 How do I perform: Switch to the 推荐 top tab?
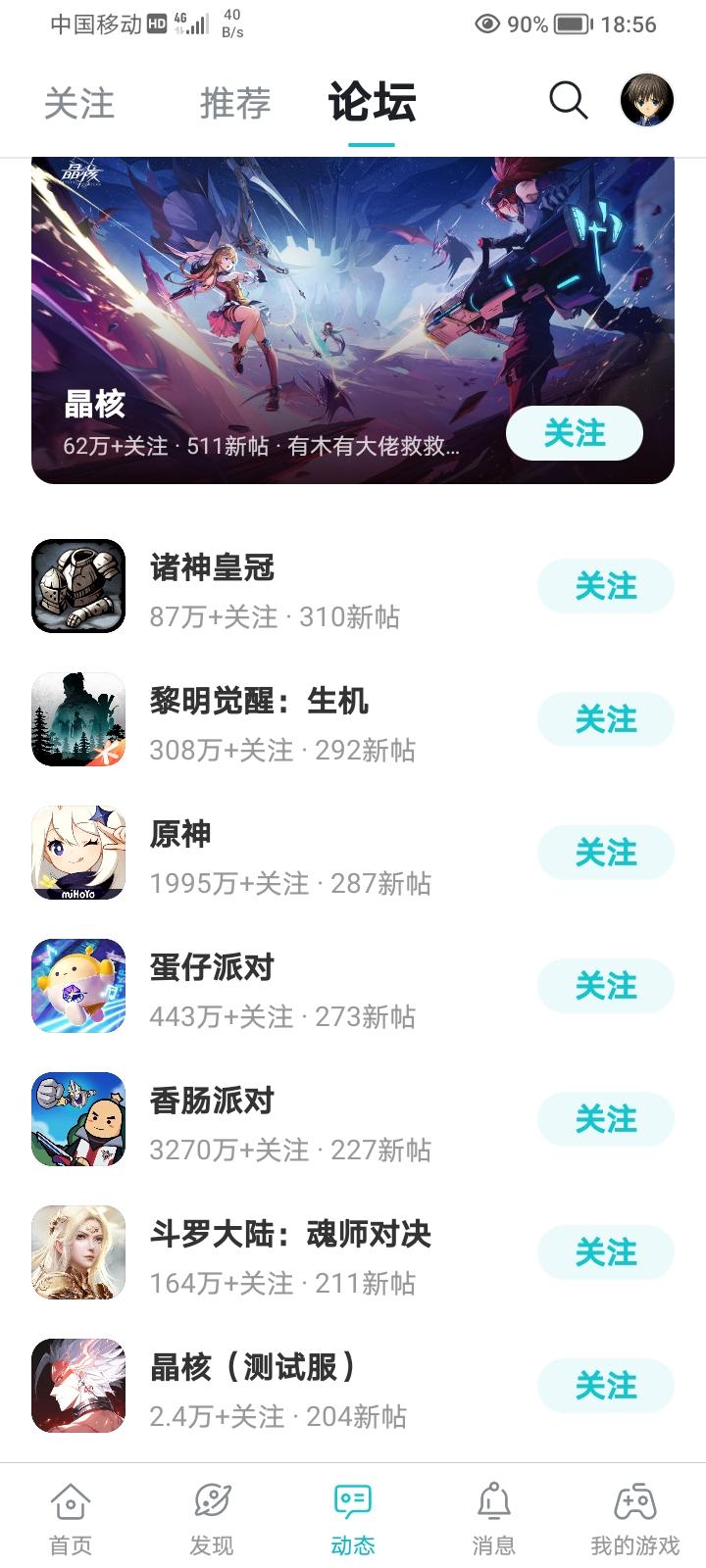pos(235,103)
